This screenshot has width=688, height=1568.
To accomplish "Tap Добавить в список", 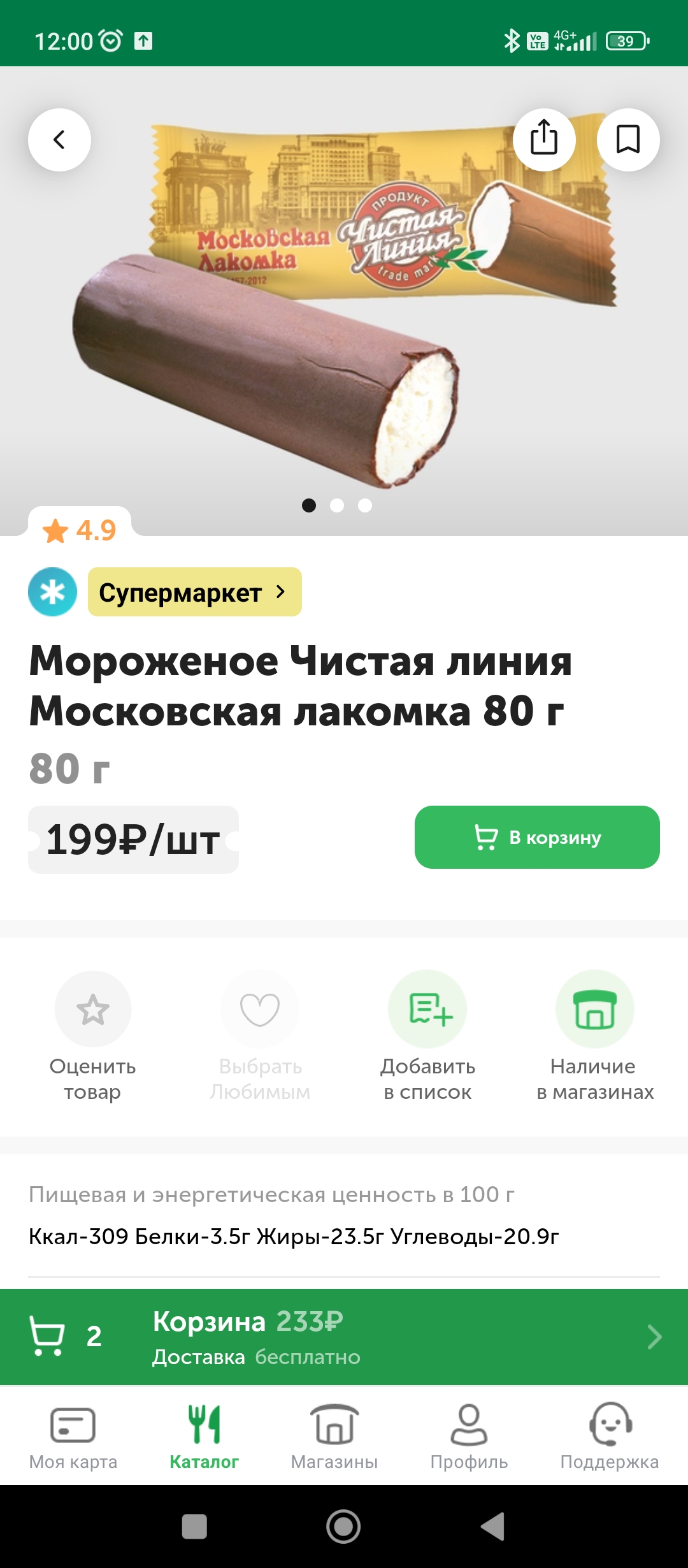I will tap(427, 1036).
